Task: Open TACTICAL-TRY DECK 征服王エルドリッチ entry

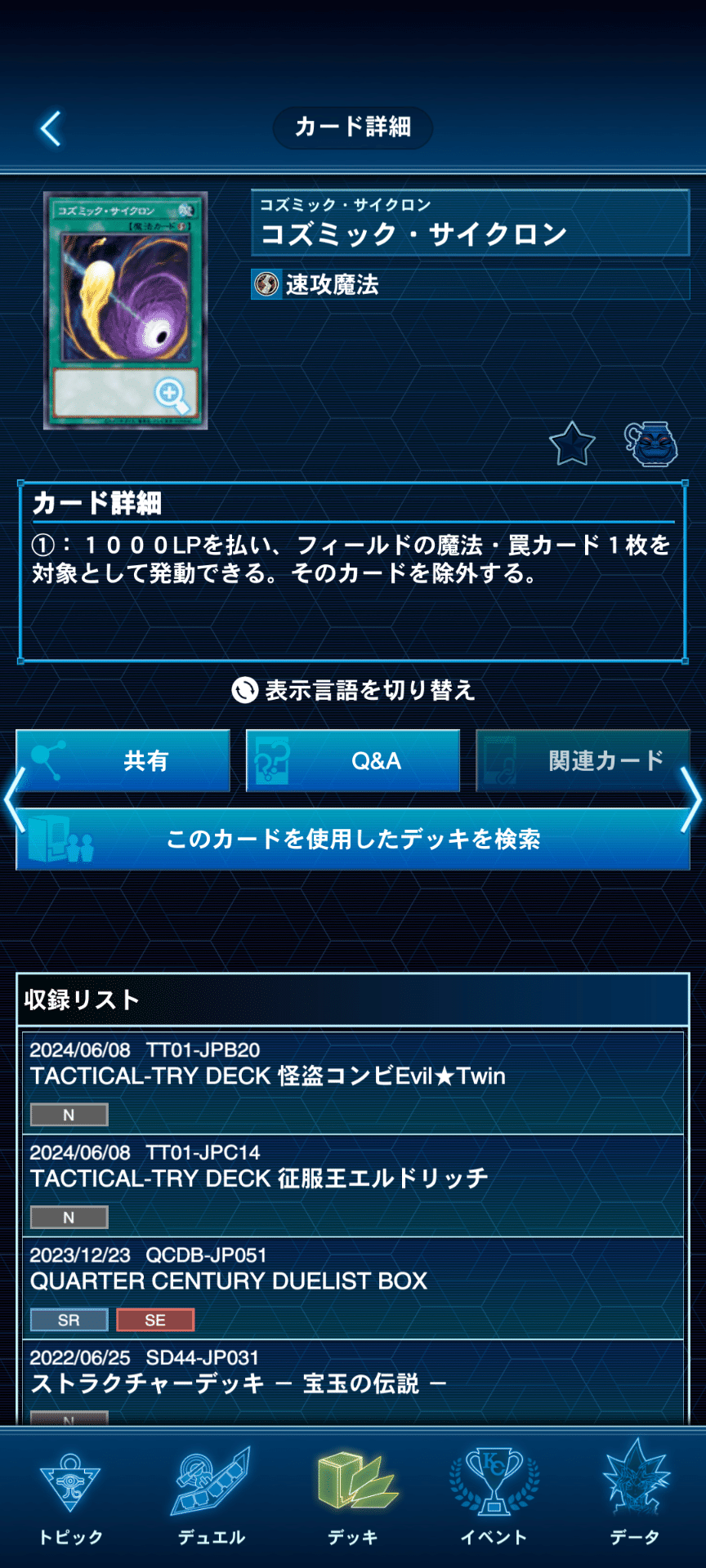Action: click(353, 1178)
